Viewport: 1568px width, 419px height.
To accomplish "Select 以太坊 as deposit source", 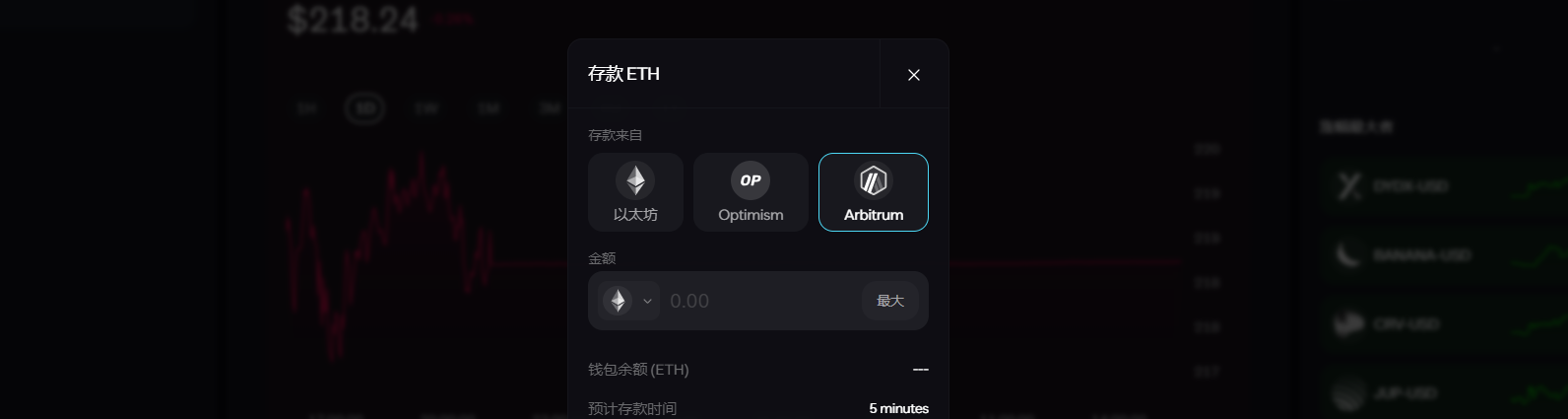I will [635, 192].
